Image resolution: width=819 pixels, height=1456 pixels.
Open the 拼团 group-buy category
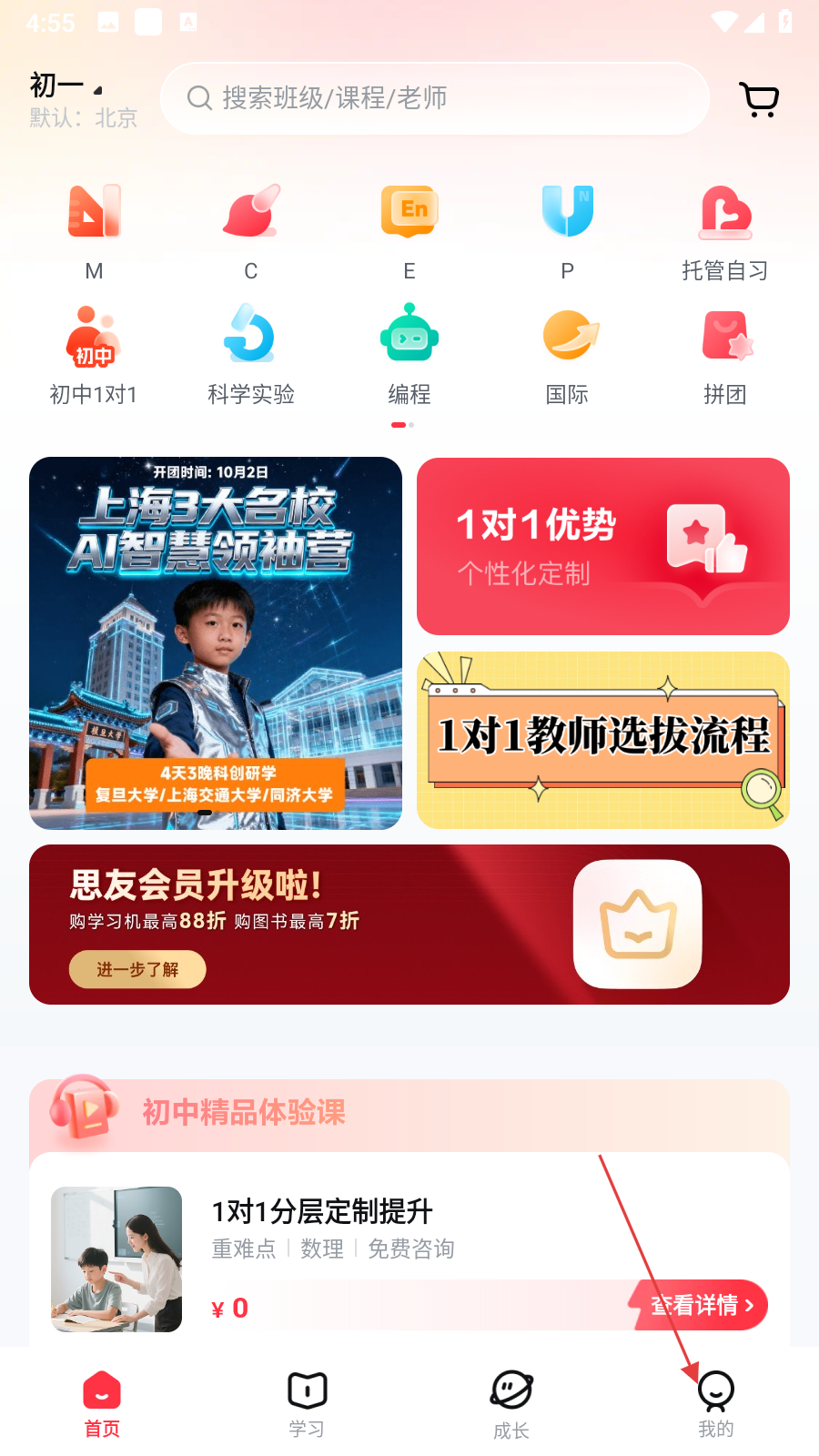(x=724, y=356)
